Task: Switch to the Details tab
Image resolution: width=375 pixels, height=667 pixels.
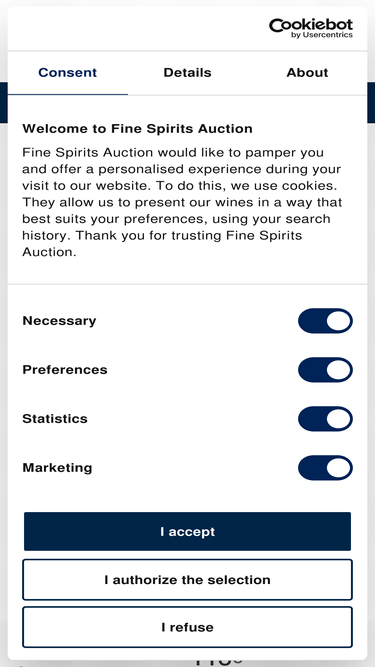Action: [x=187, y=73]
